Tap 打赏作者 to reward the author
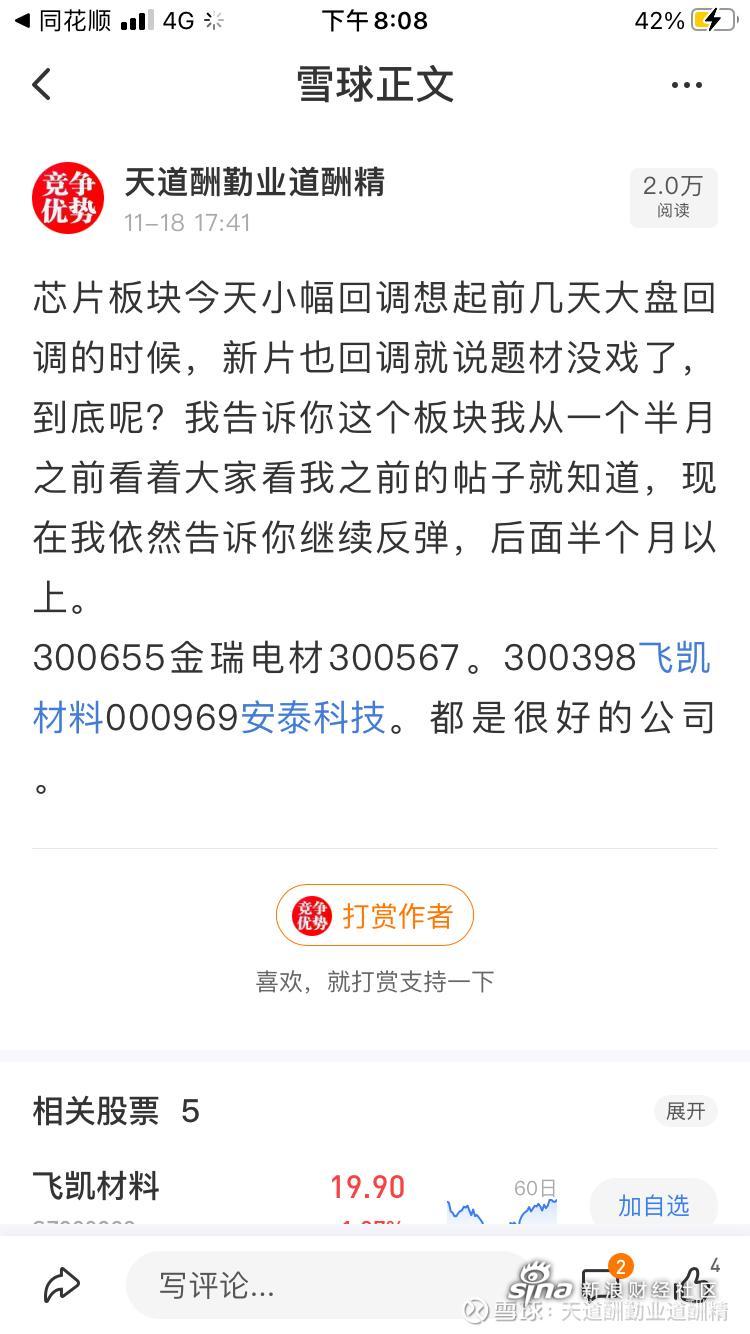The image size is (750, 1334). pos(375,915)
